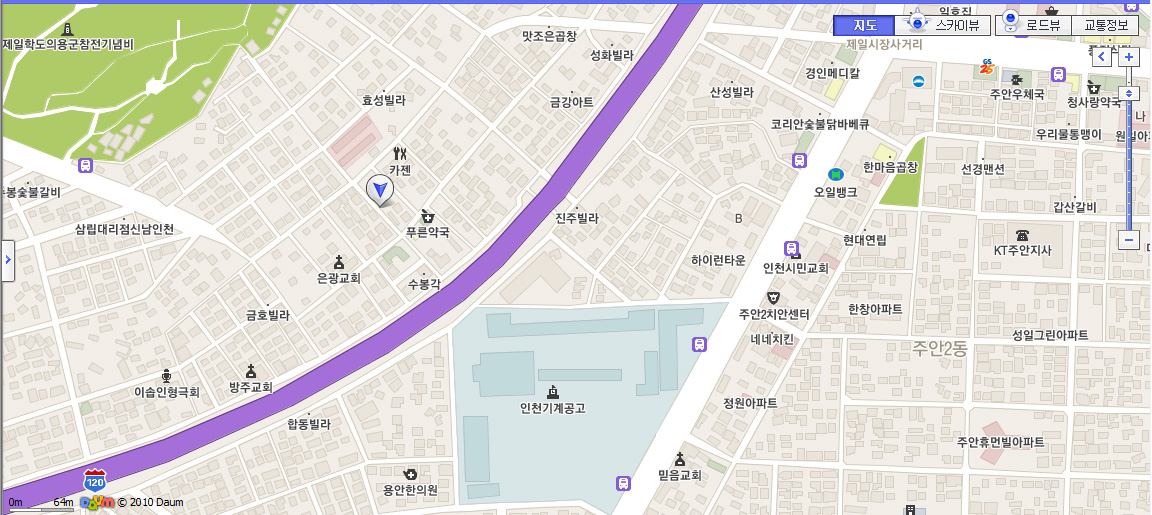
Task: Zoom in with the plus button
Action: 1128,57
